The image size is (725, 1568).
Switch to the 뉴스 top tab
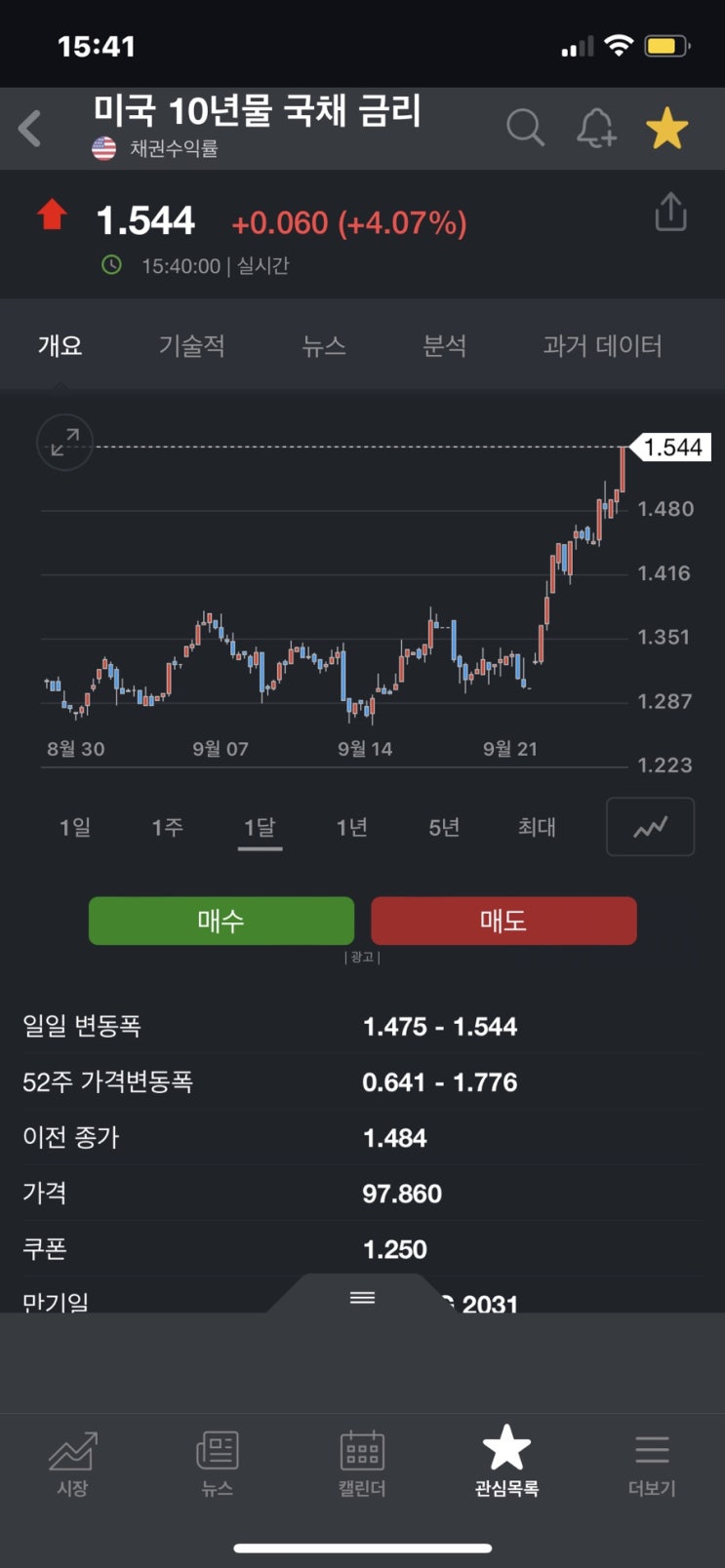[x=324, y=345]
